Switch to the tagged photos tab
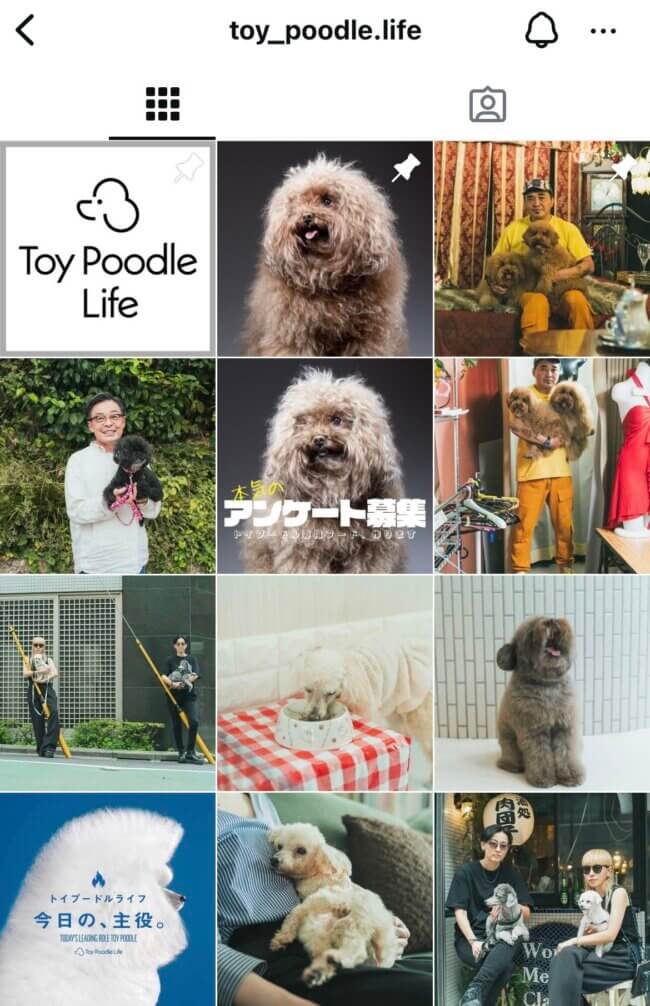Viewport: 650px width, 1006px height. click(x=487, y=104)
